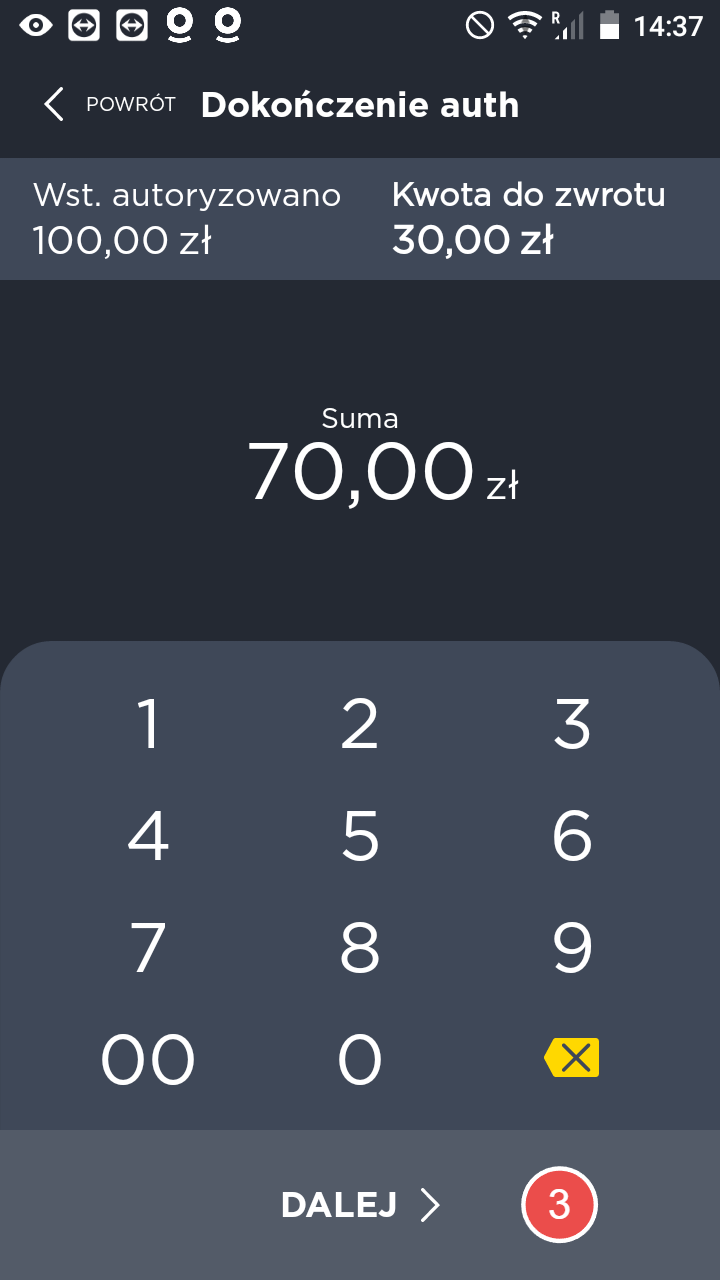Enter digit 1 on the keypad
This screenshot has width=720, height=1280.
click(x=148, y=724)
